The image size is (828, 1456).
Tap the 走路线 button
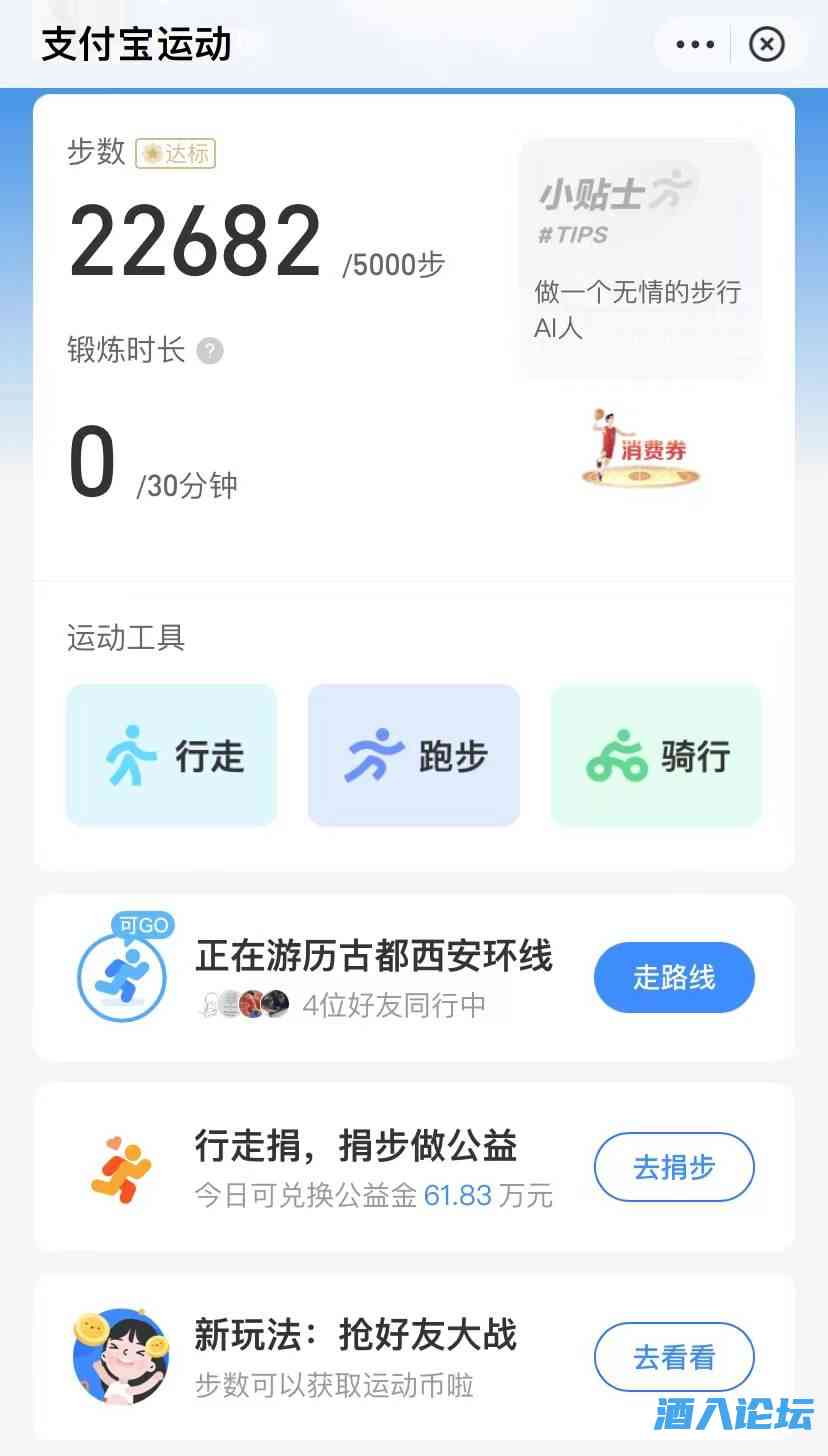[x=674, y=977]
